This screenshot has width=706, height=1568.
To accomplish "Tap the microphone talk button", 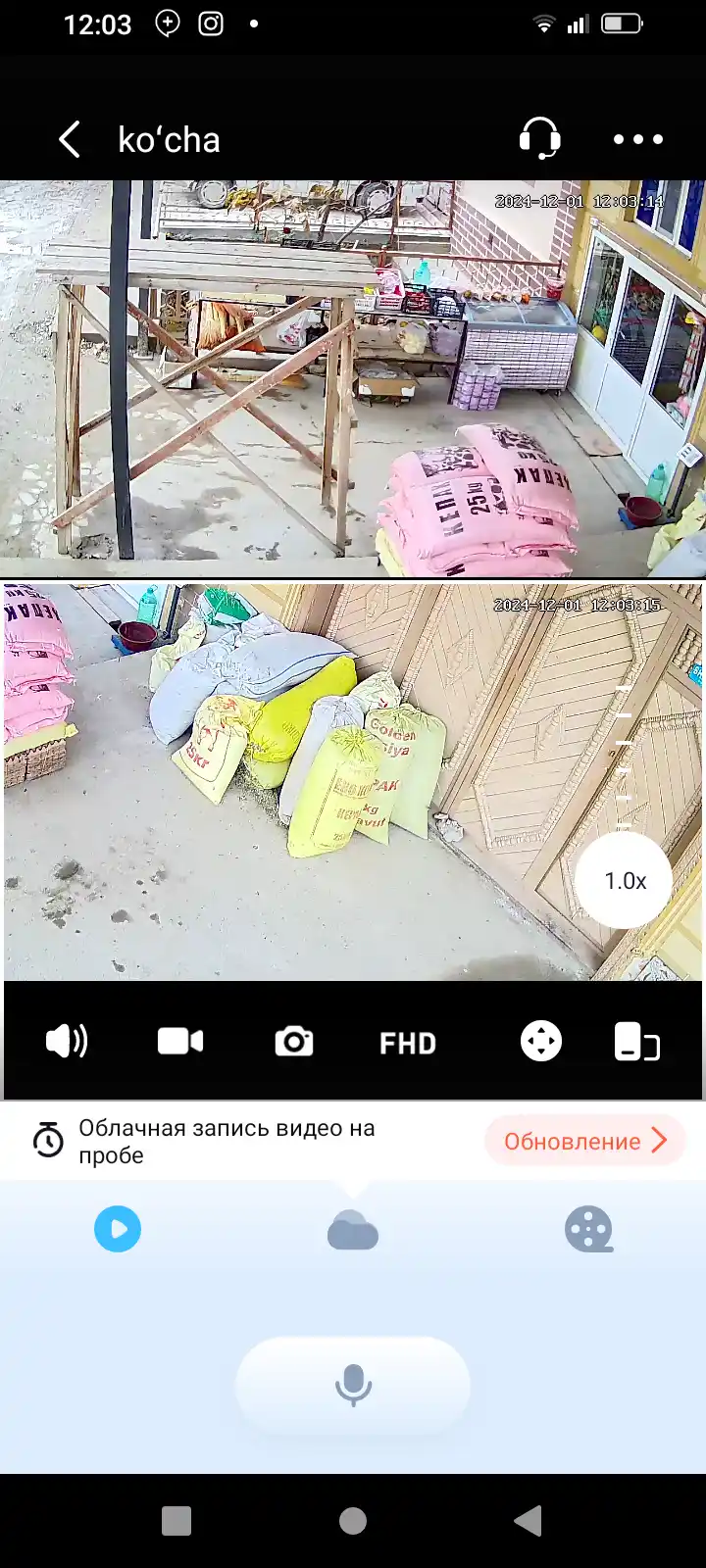I will click(x=353, y=1386).
